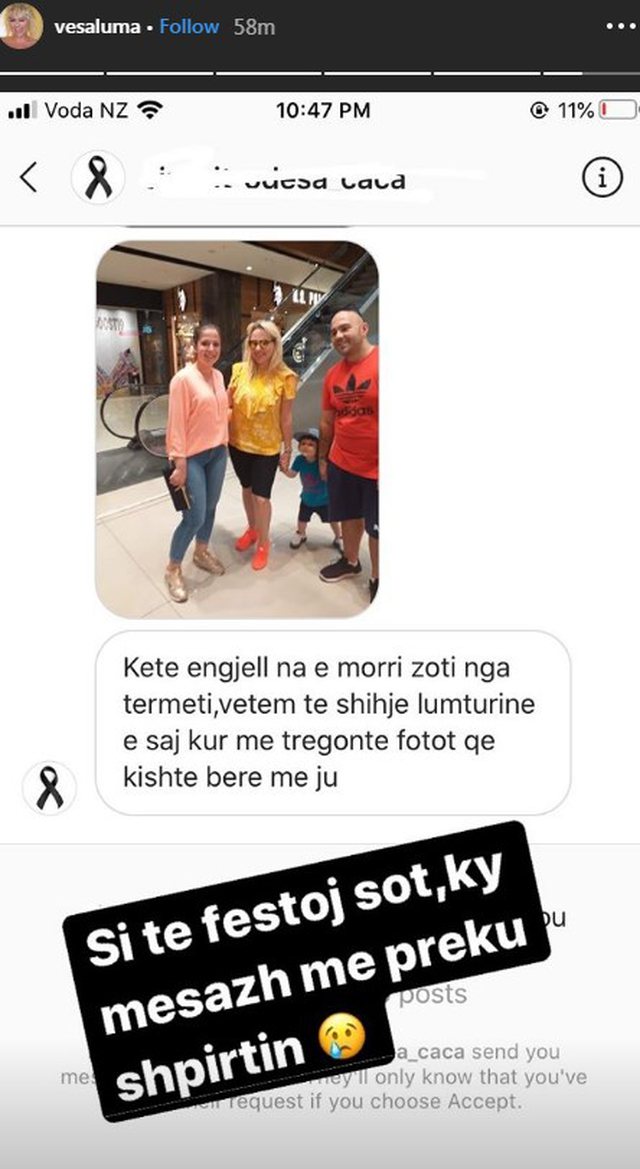Follow vesaluma from the story
The image size is (640, 1169).
tap(191, 27)
